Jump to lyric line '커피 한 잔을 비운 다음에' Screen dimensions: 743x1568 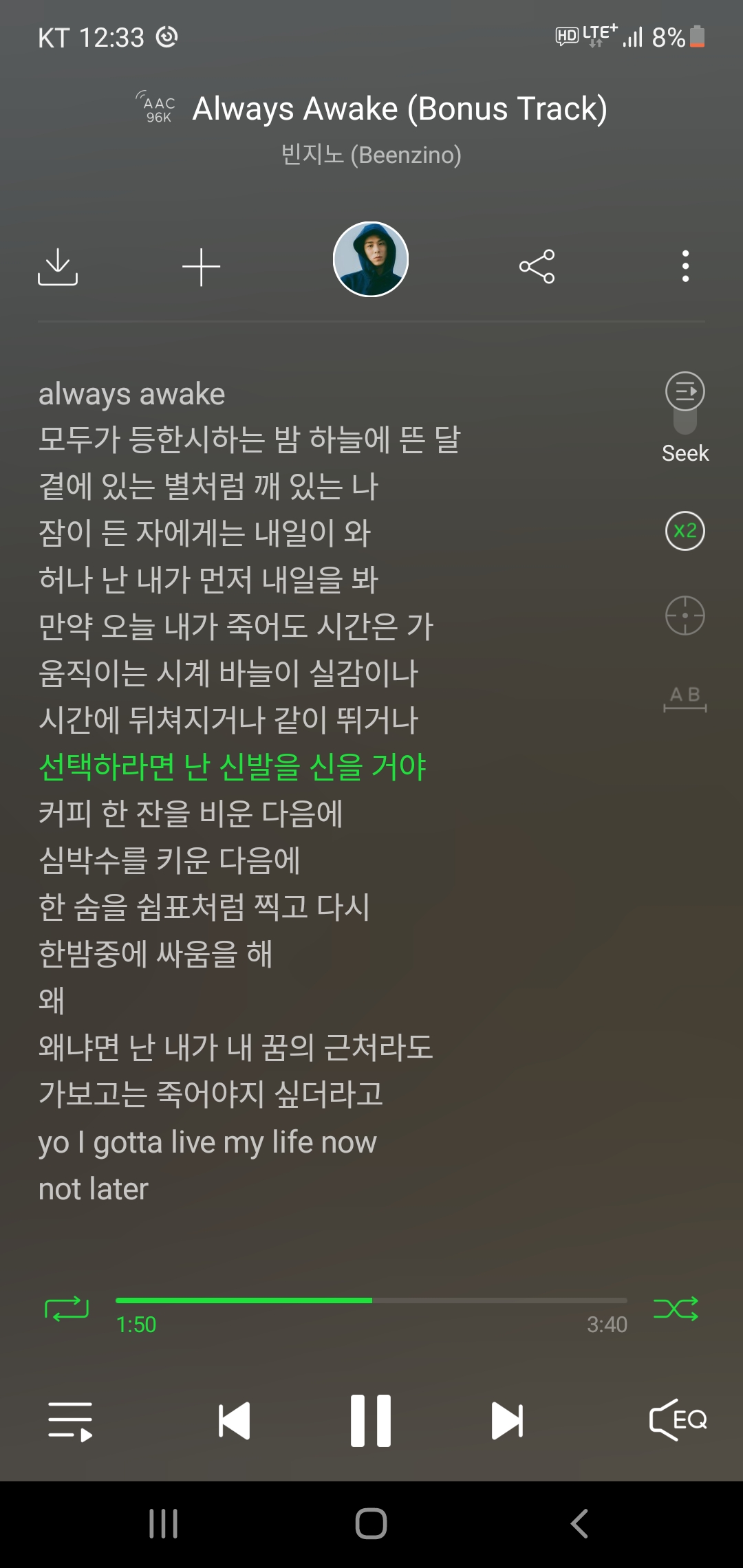[x=191, y=814]
